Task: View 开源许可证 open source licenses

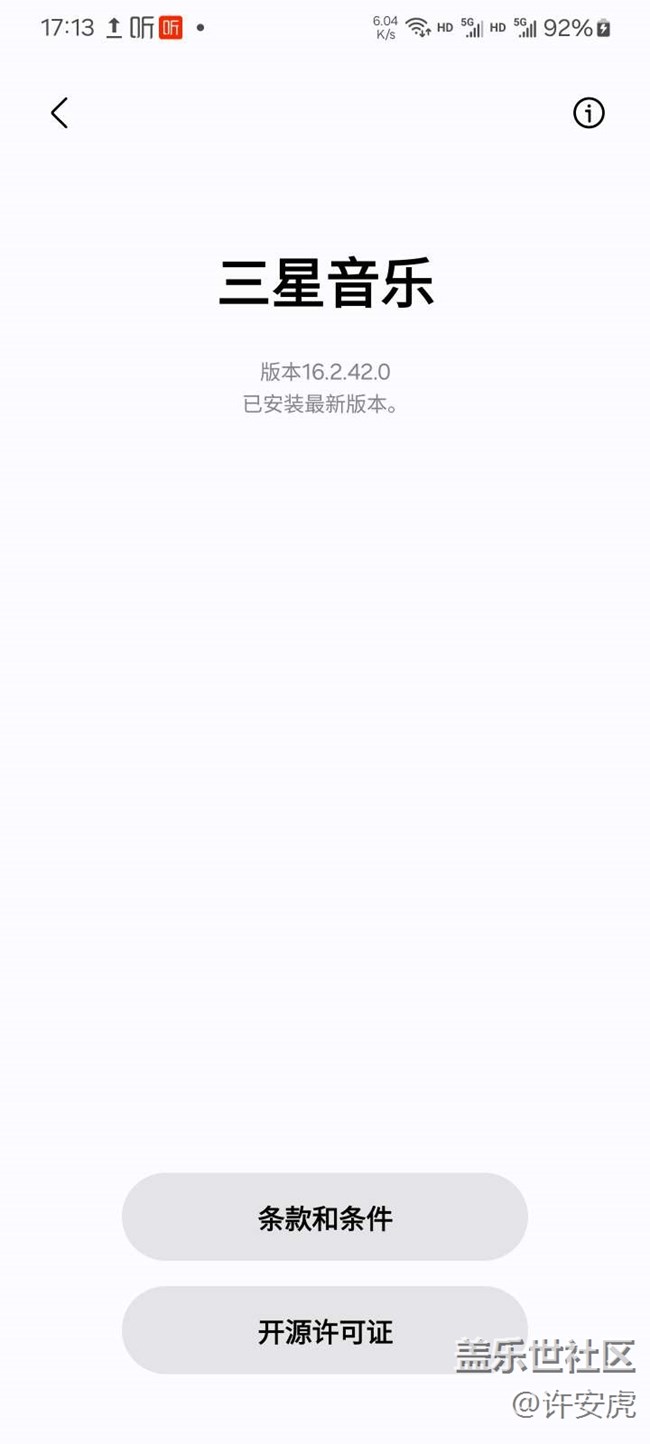Action: (x=324, y=1331)
